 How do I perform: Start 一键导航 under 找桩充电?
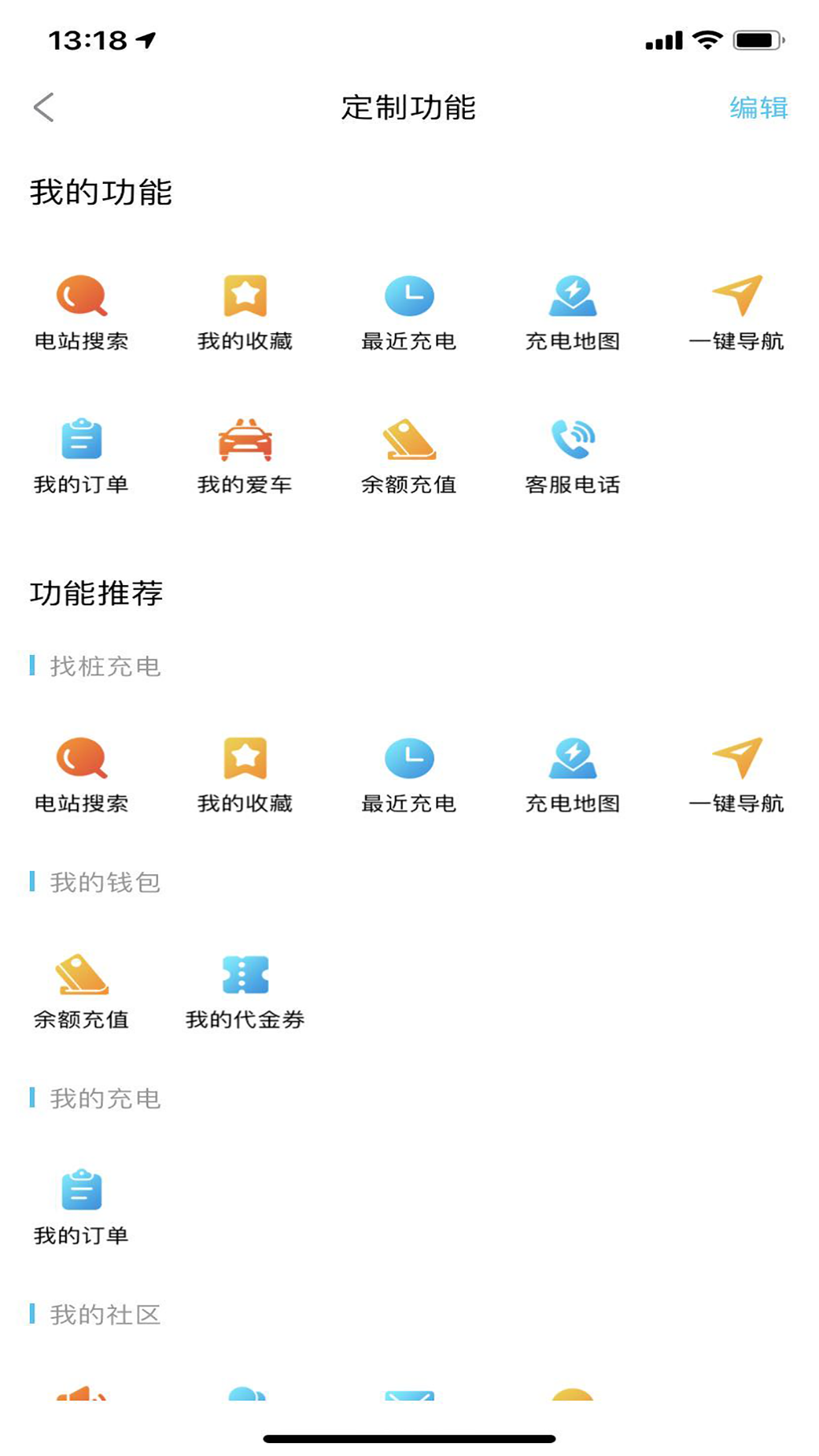tap(736, 774)
